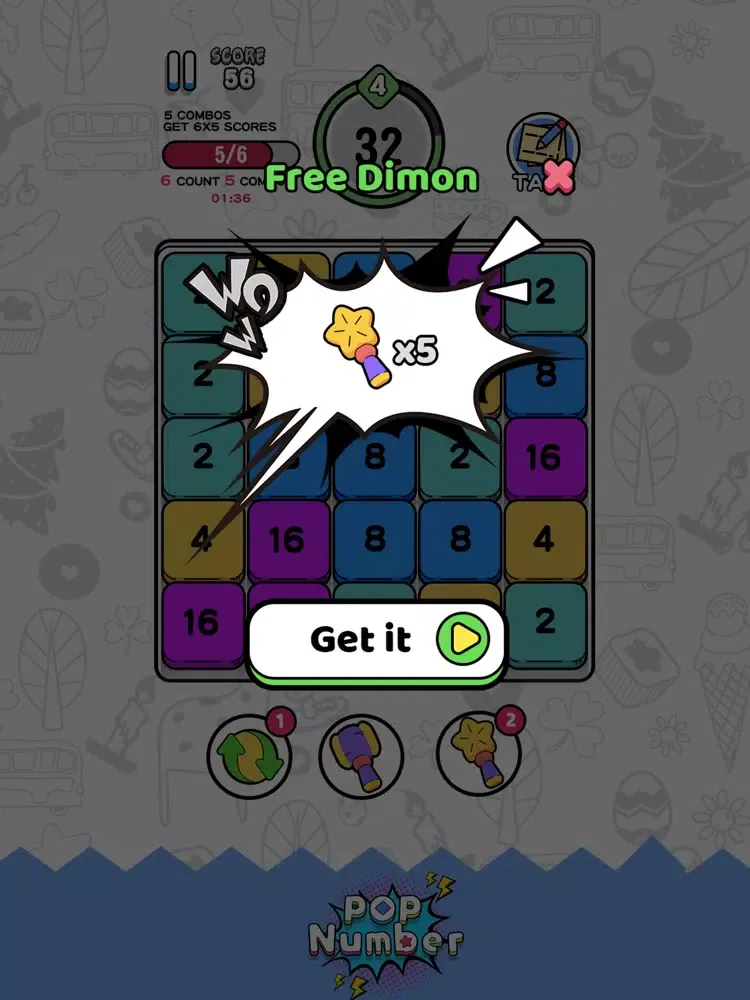Claim the free reward with Get it
The image size is (750, 1000).
click(x=375, y=641)
